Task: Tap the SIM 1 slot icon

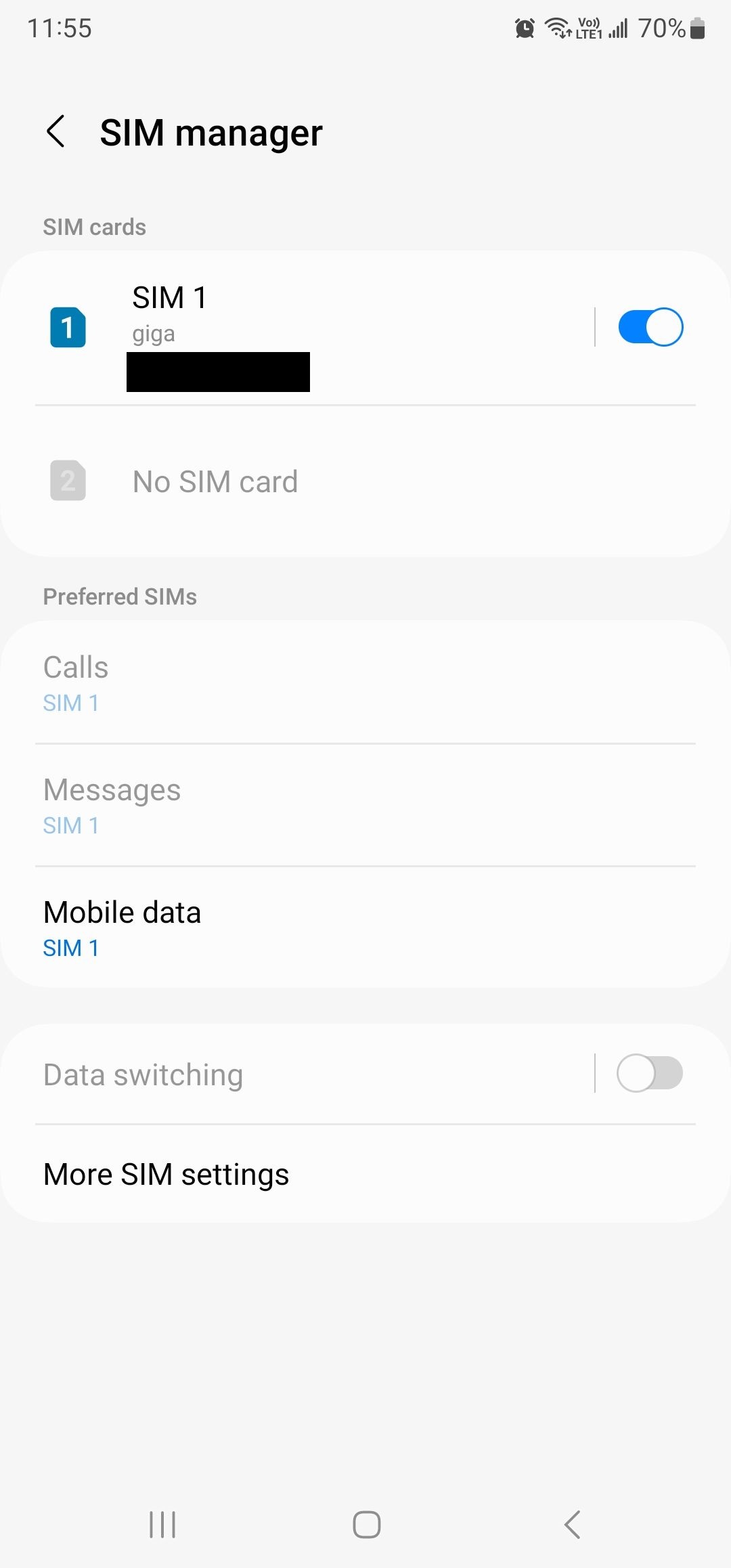Action: tap(68, 327)
